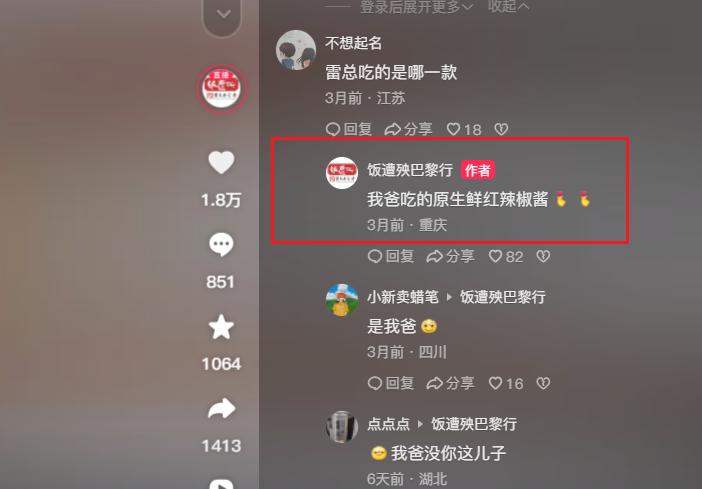Tap the down chevron above the avatar
Viewport: 702px width, 489px height.
pyautogui.click(x=222, y=14)
